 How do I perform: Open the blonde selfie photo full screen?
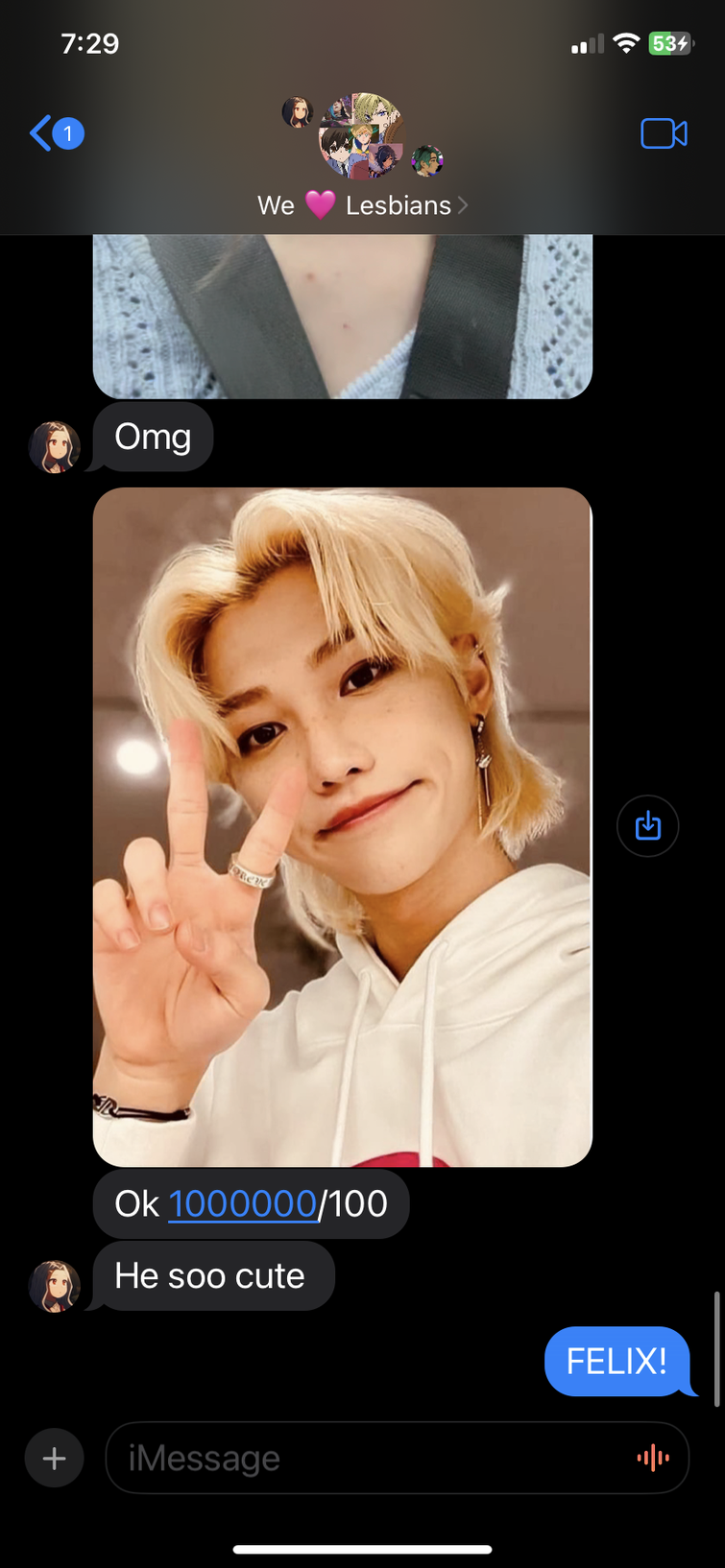342,826
